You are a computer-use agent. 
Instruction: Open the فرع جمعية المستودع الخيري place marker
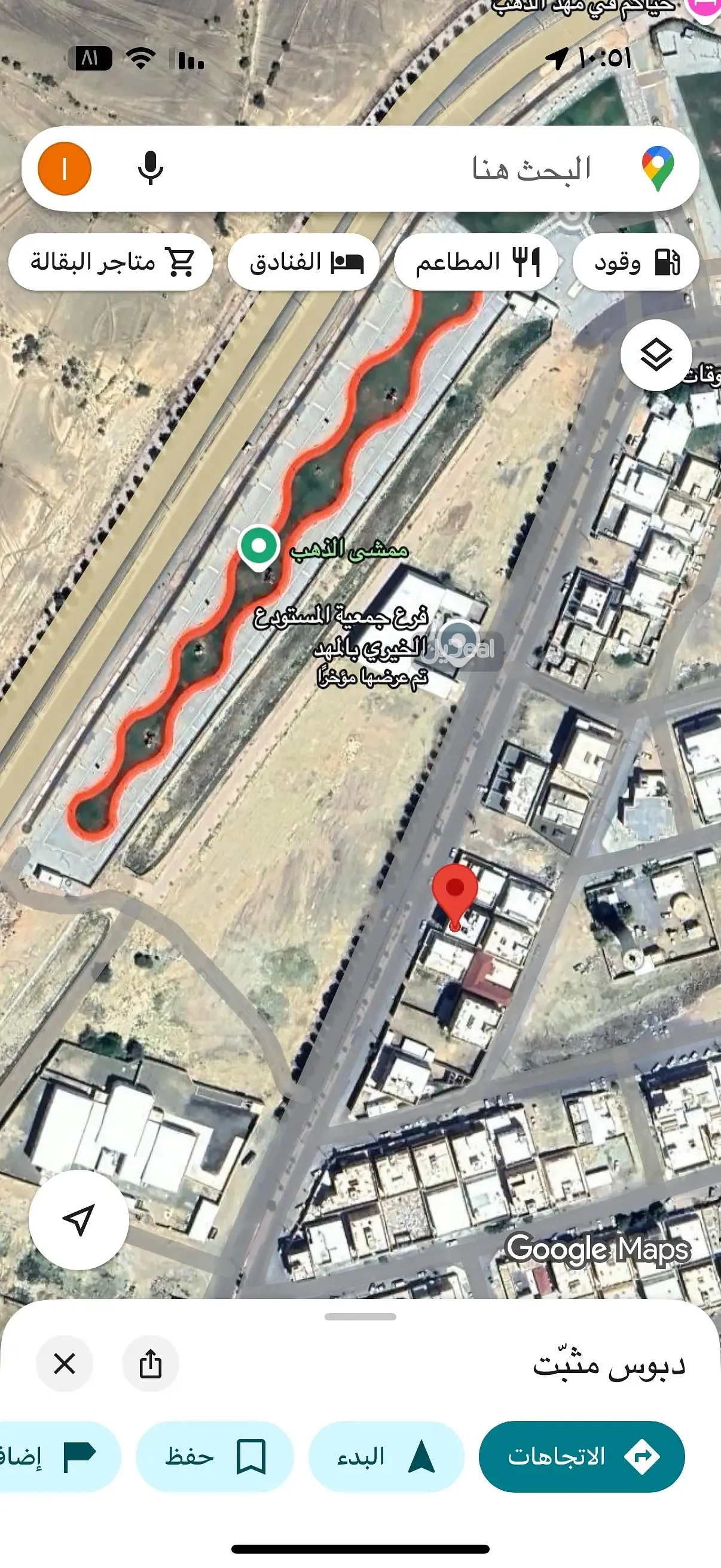459,639
